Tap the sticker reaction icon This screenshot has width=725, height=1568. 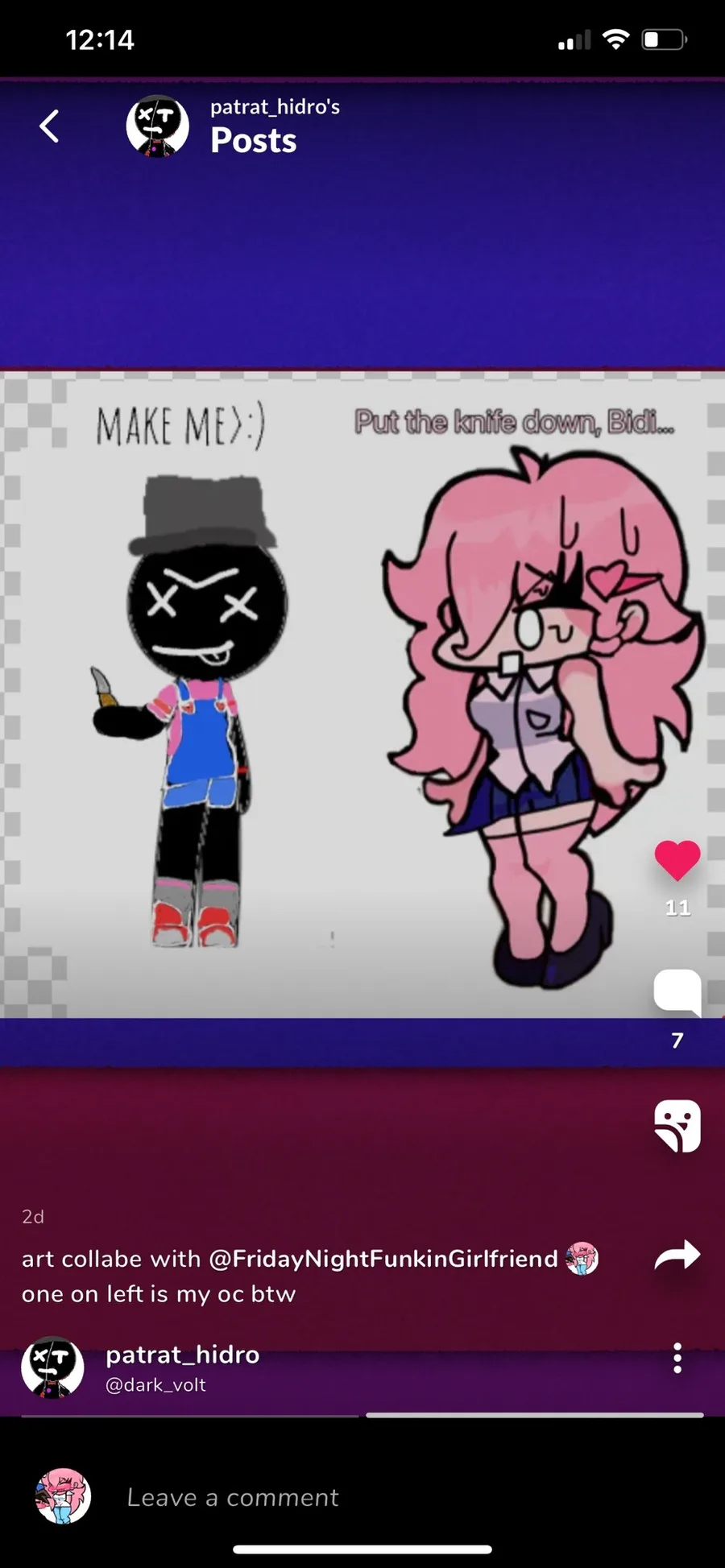[677, 1125]
